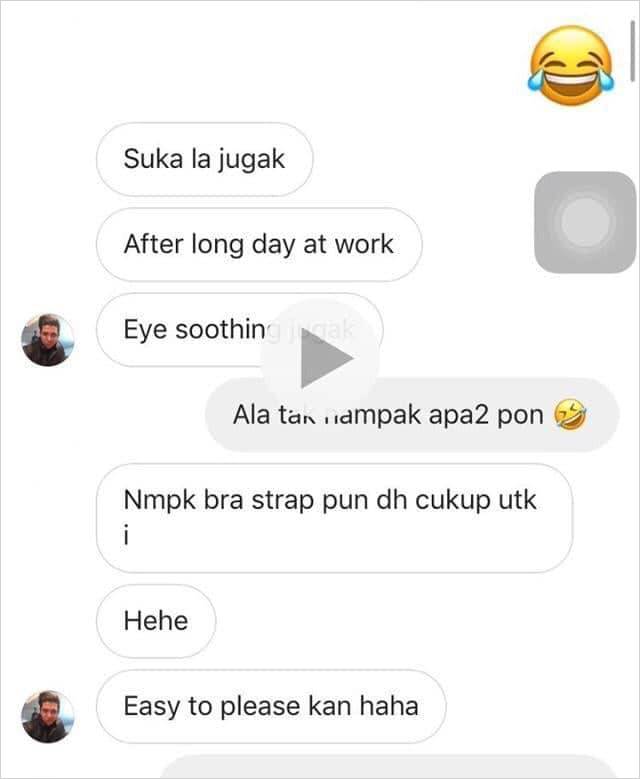This screenshot has height=779, width=640.
Task: Open the AssistiveTouch floating button
Action: 585,222
